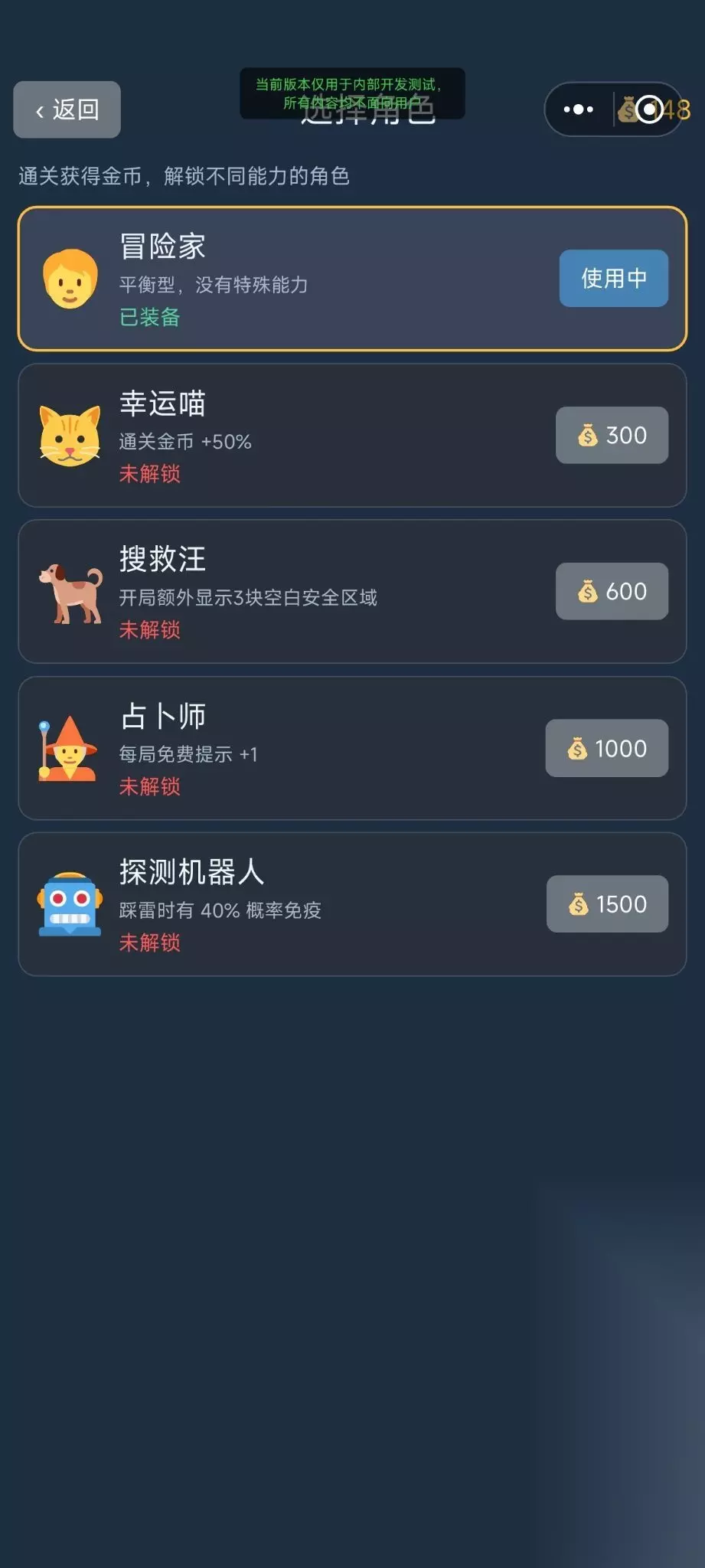Image resolution: width=705 pixels, height=1568 pixels.
Task: Unlock 幸运喵 for 300 coins
Action: 612,435
